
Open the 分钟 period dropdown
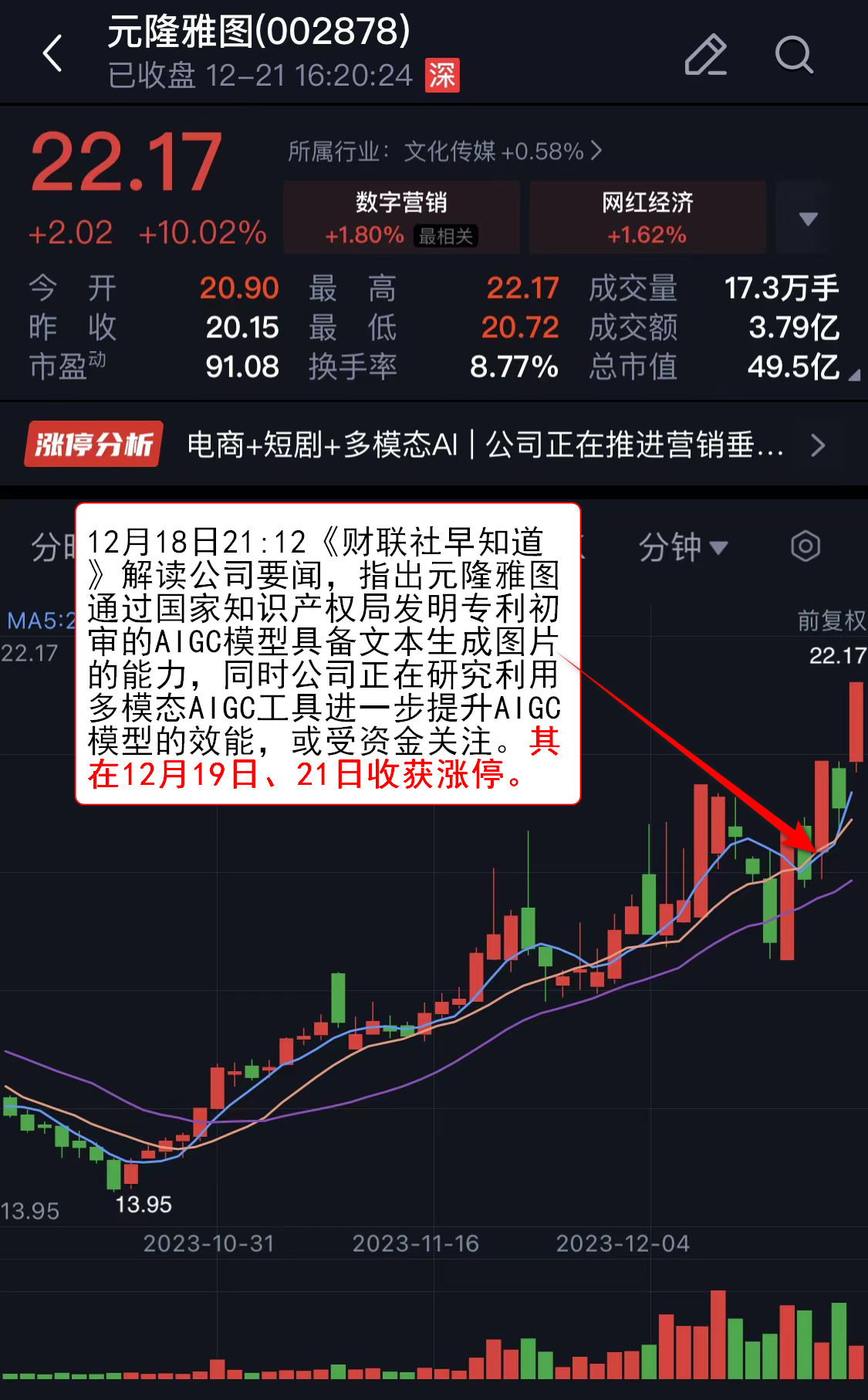pyautogui.click(x=683, y=547)
